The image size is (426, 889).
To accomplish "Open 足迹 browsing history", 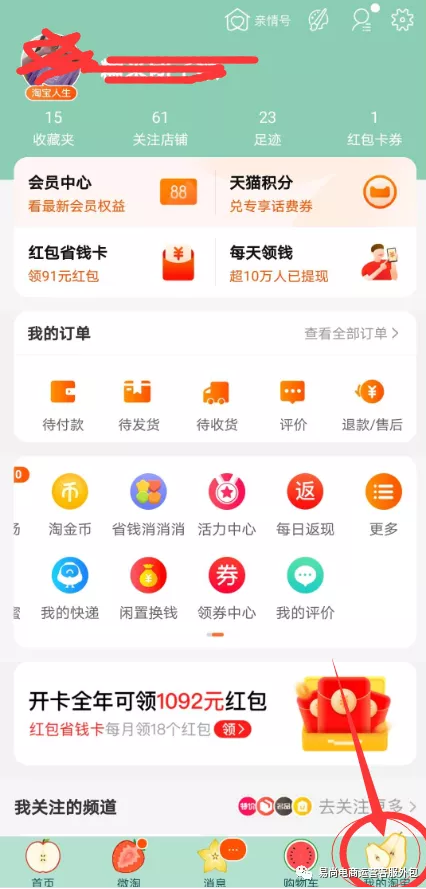I will [x=267, y=129].
